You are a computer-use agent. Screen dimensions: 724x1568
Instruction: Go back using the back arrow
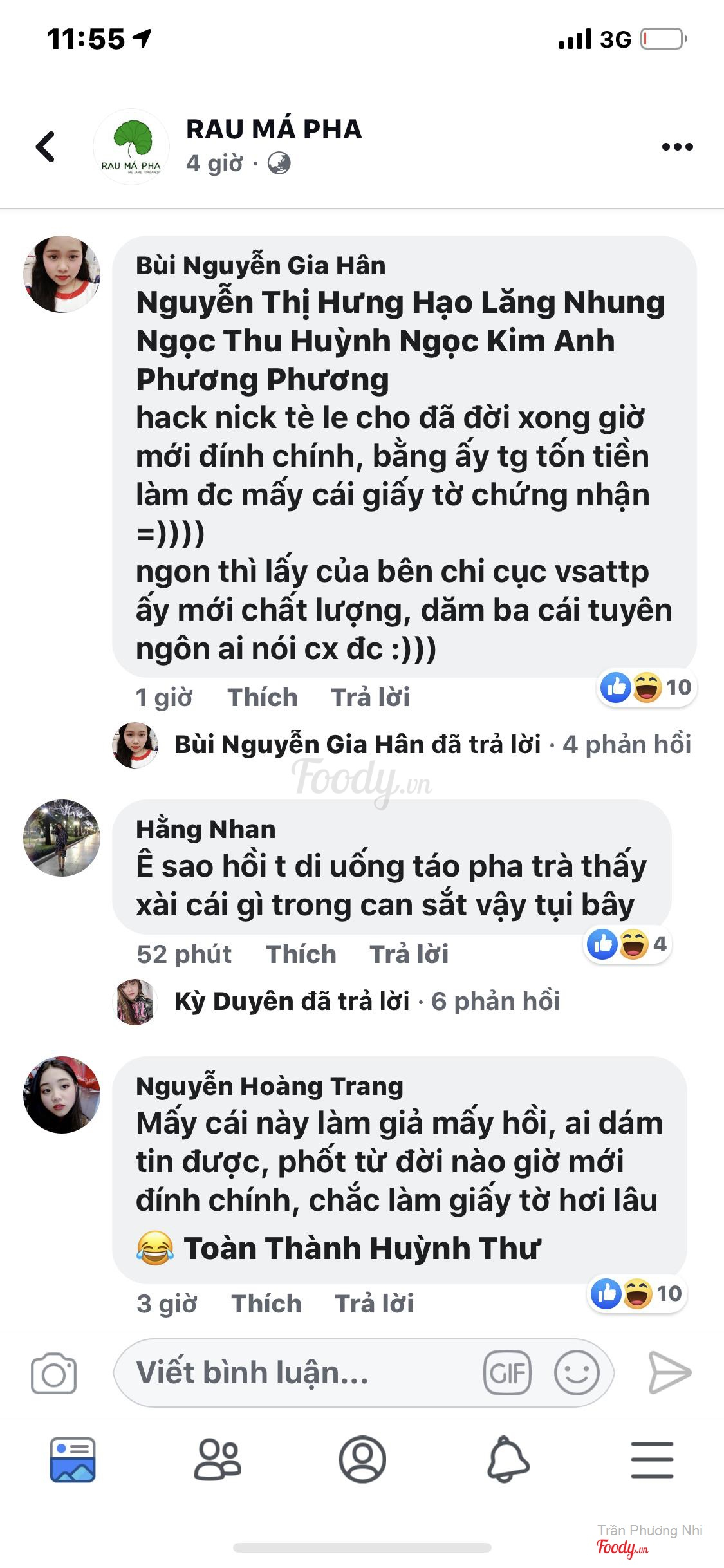point(45,147)
